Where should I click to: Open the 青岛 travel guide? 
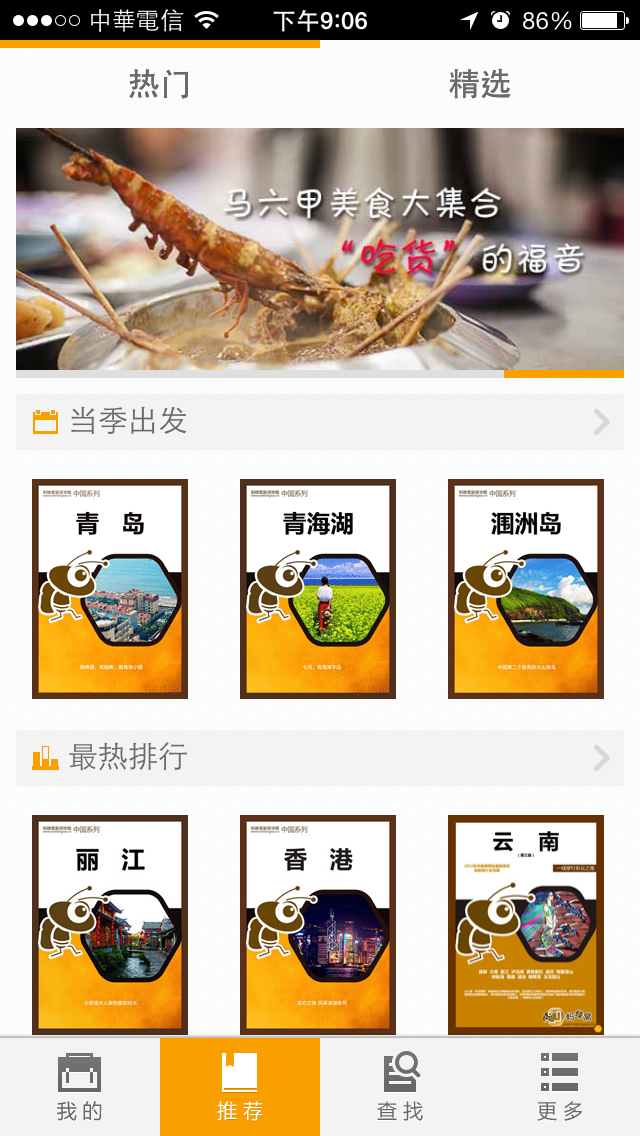110,589
